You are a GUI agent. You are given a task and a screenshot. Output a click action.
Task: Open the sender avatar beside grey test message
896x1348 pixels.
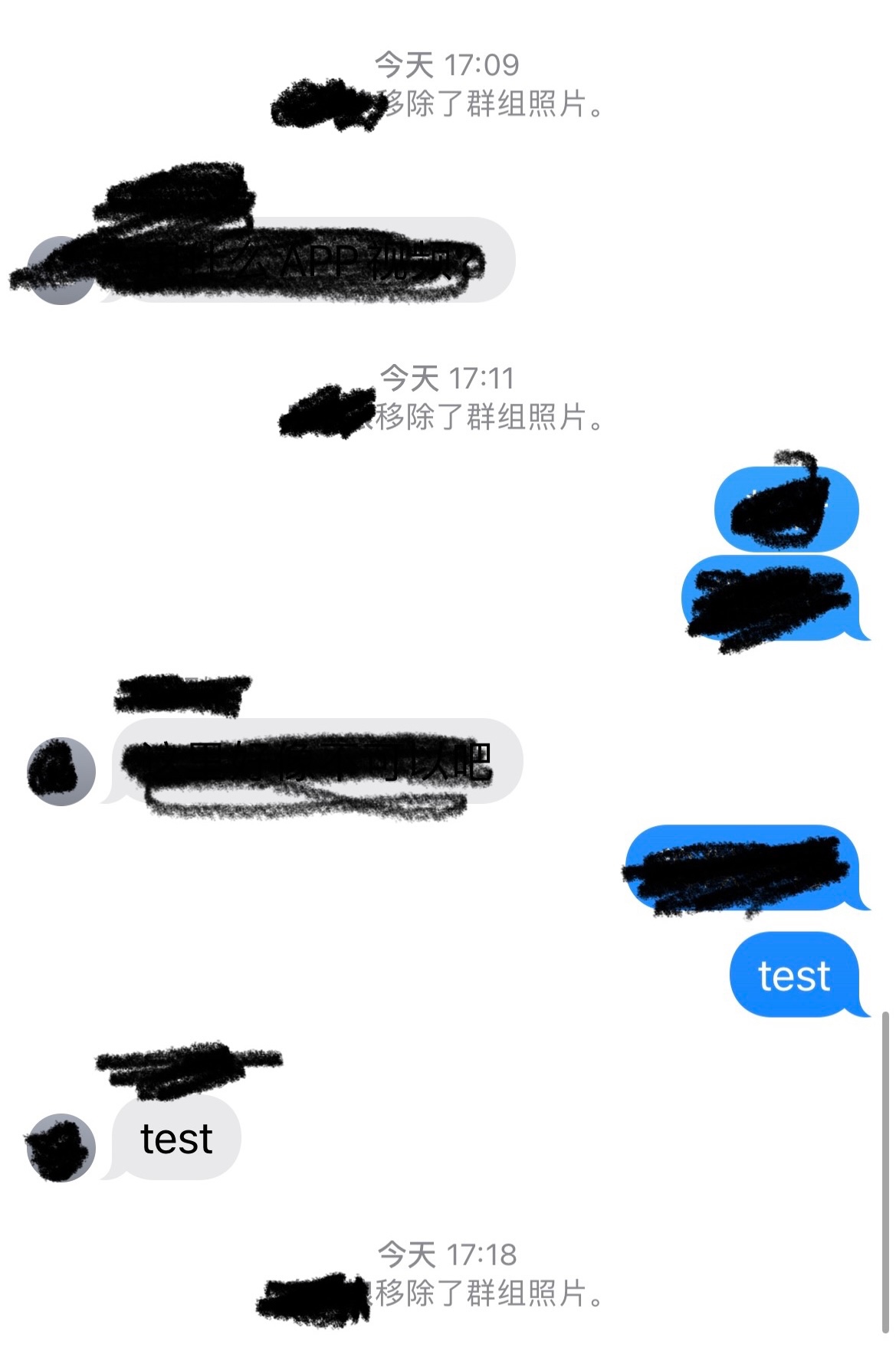pos(61,1147)
